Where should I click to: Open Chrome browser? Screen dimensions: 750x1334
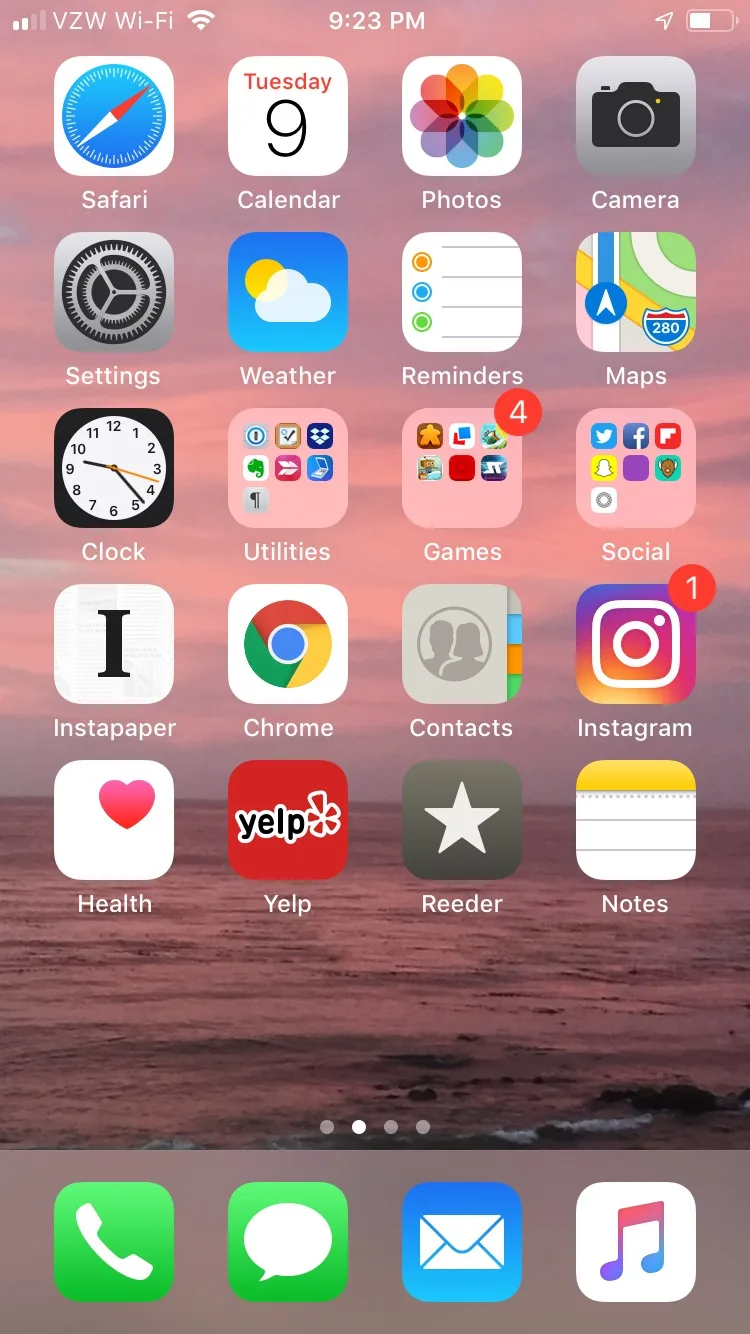click(288, 644)
